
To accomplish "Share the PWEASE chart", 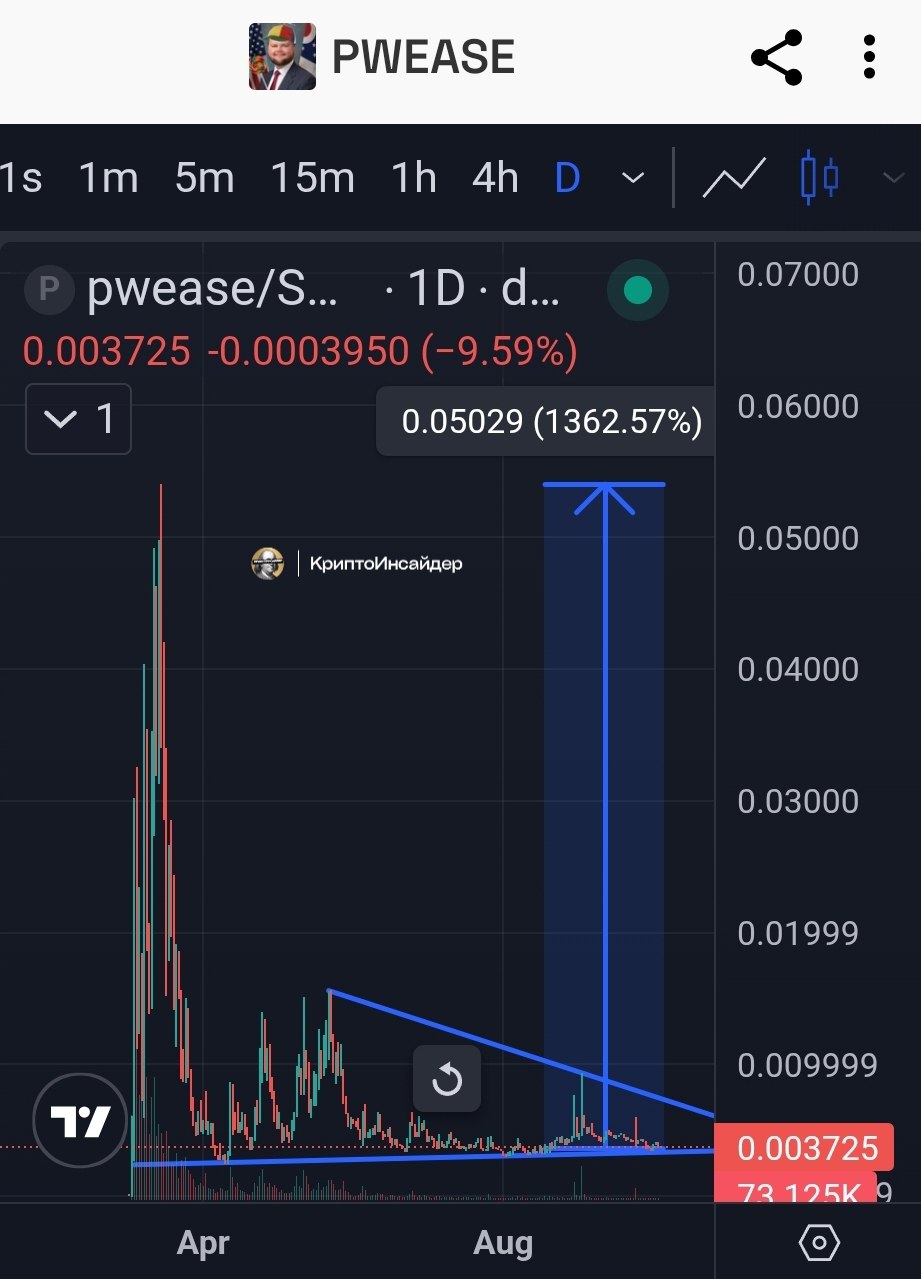I will (x=777, y=58).
